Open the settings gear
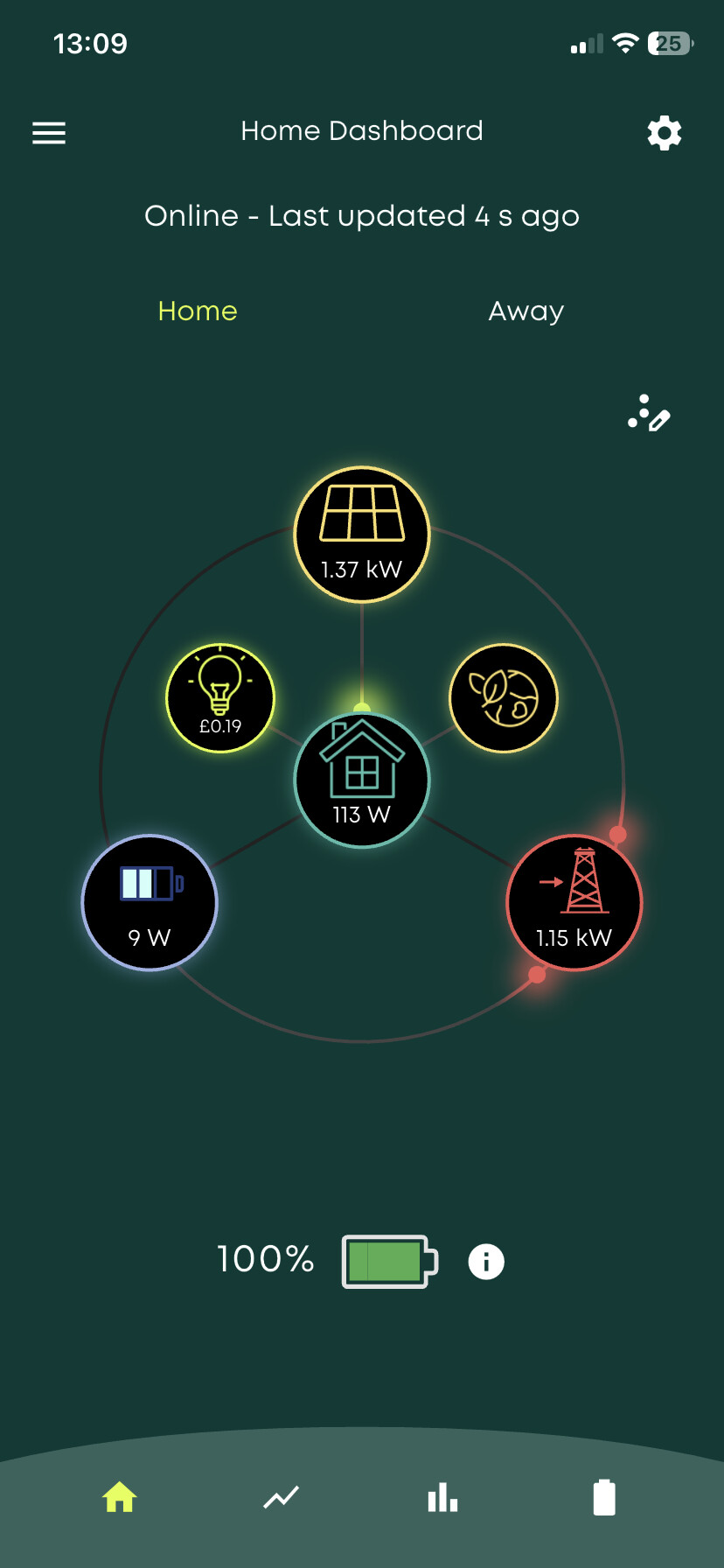The width and height of the screenshot is (724, 1568). pyautogui.click(x=664, y=133)
